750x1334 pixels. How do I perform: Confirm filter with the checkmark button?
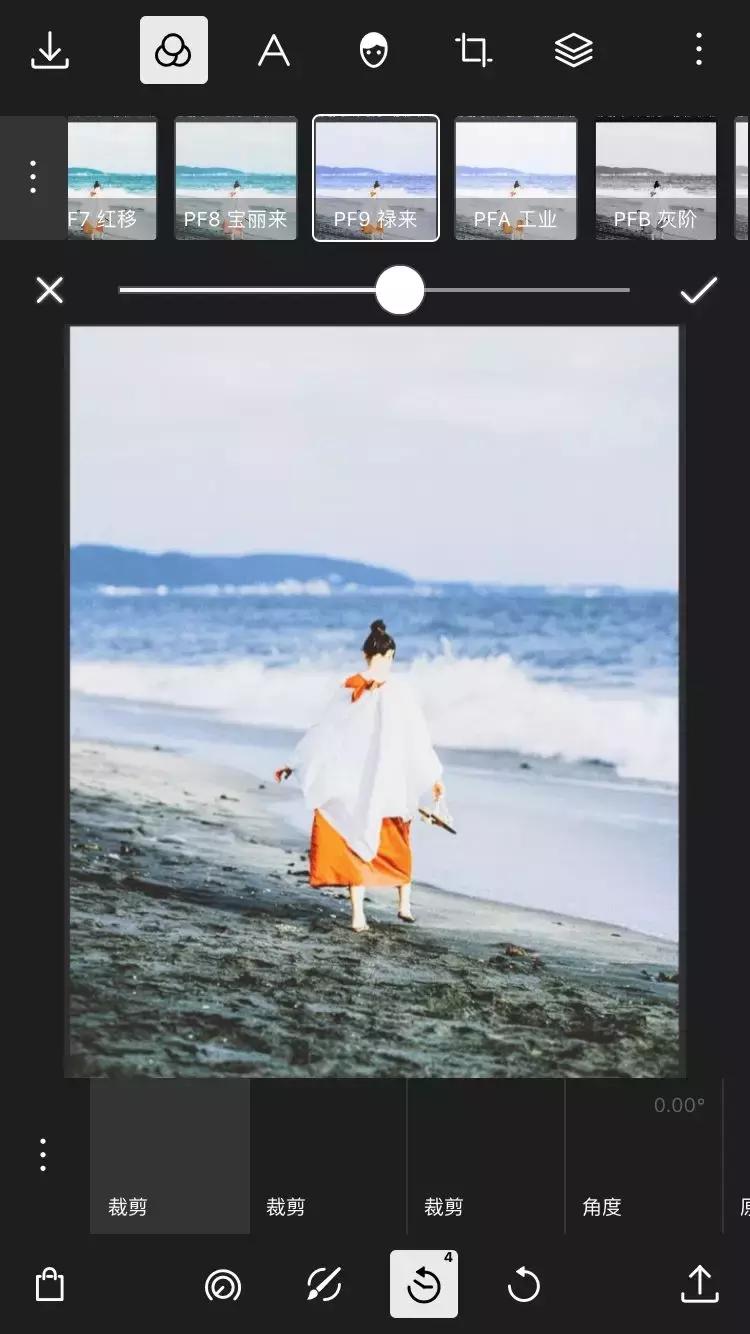[x=697, y=290]
